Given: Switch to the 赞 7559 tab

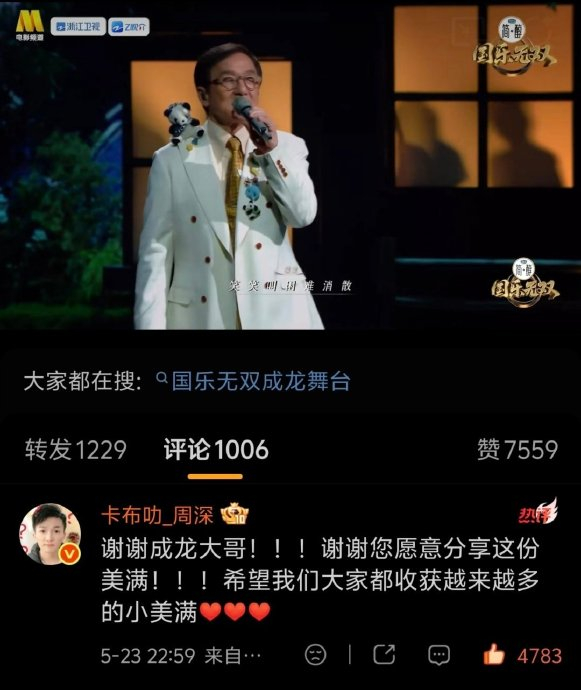Looking at the screenshot, I should [x=518, y=450].
